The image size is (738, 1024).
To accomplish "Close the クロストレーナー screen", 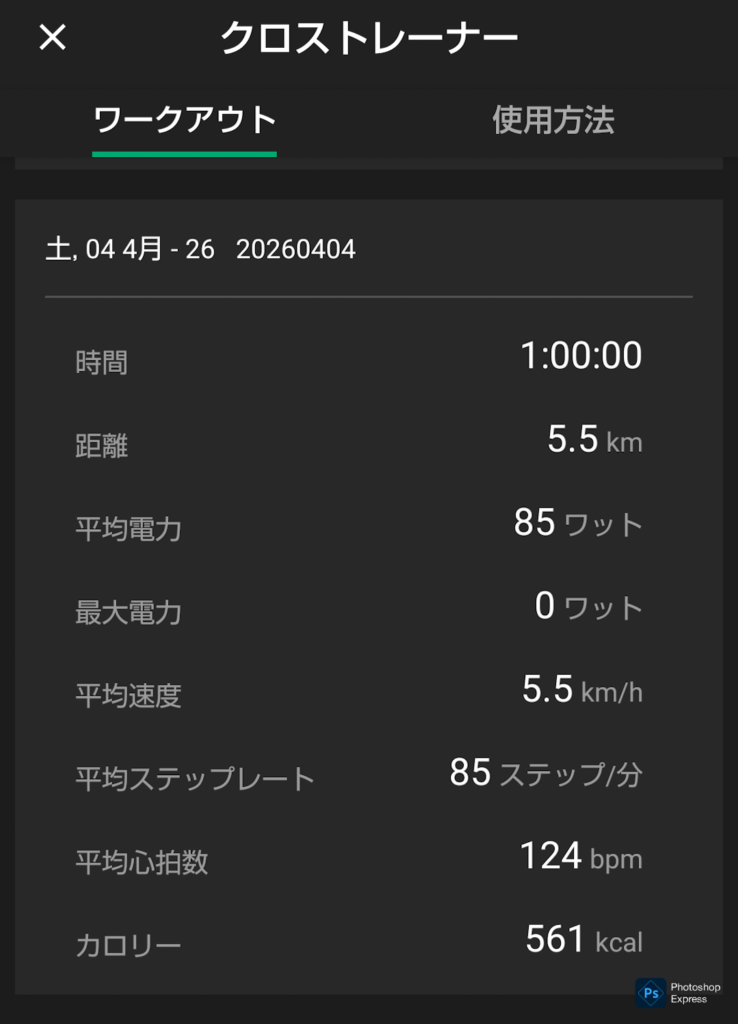I will (52, 38).
